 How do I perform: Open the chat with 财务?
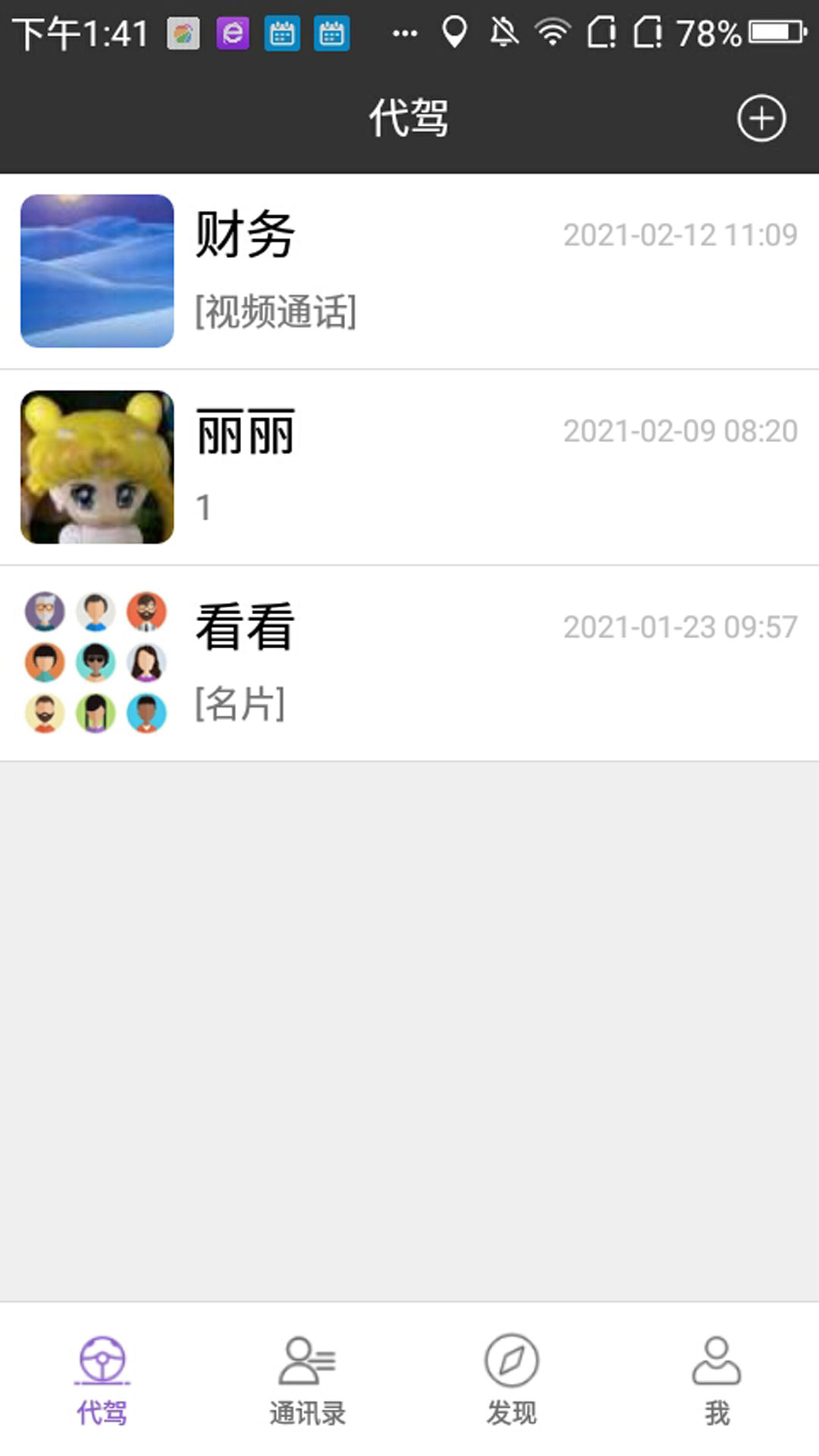(409, 271)
